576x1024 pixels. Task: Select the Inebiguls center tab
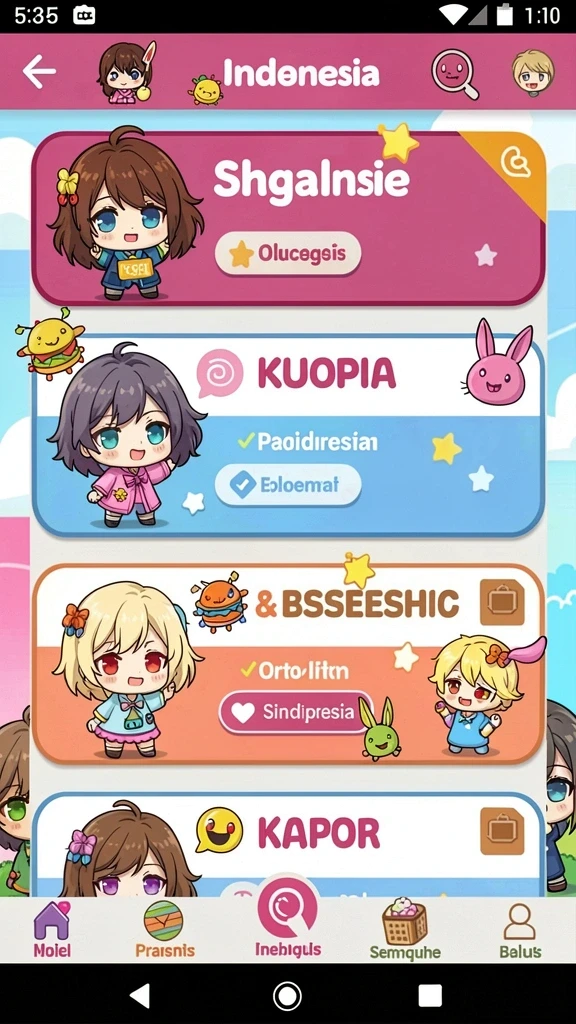(x=288, y=921)
